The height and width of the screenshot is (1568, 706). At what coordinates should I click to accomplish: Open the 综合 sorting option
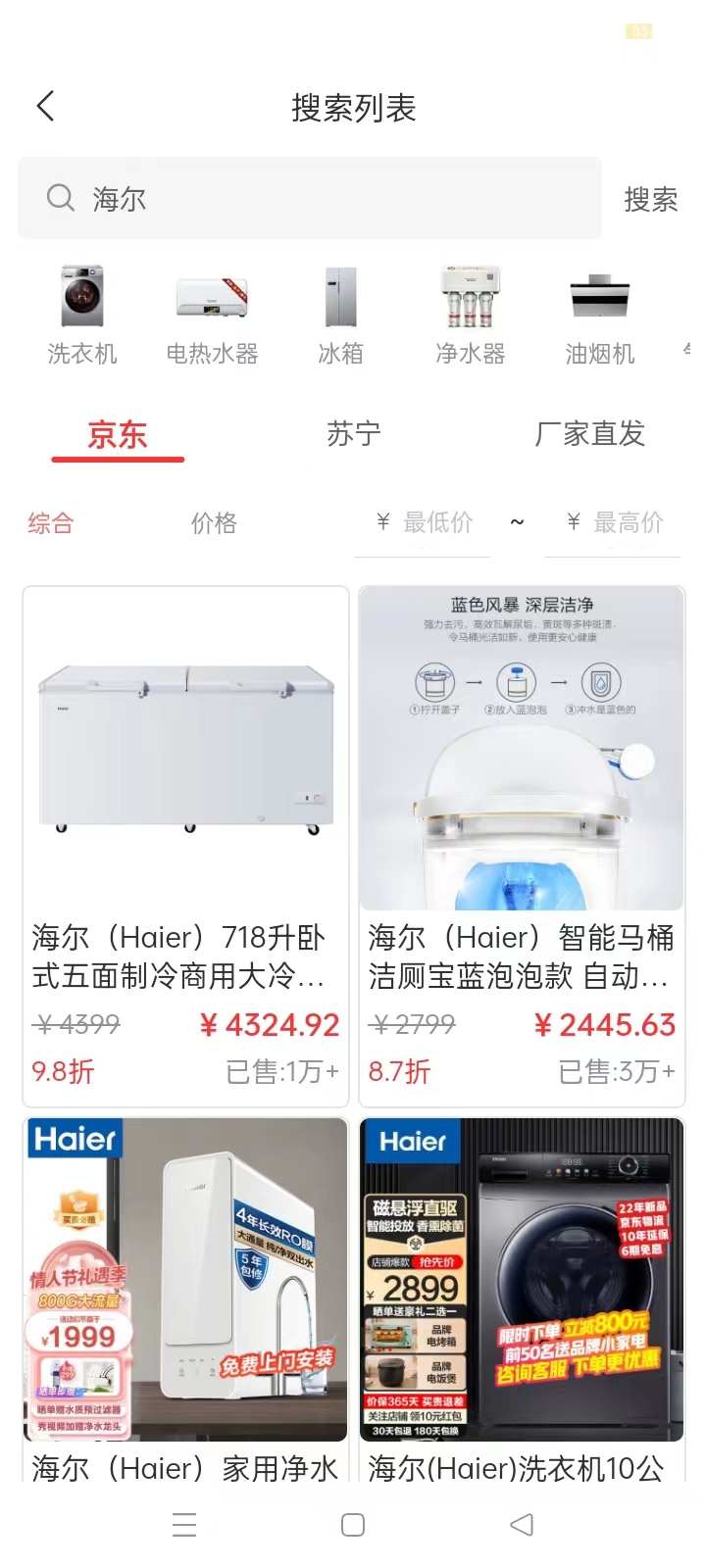pyautogui.click(x=51, y=522)
